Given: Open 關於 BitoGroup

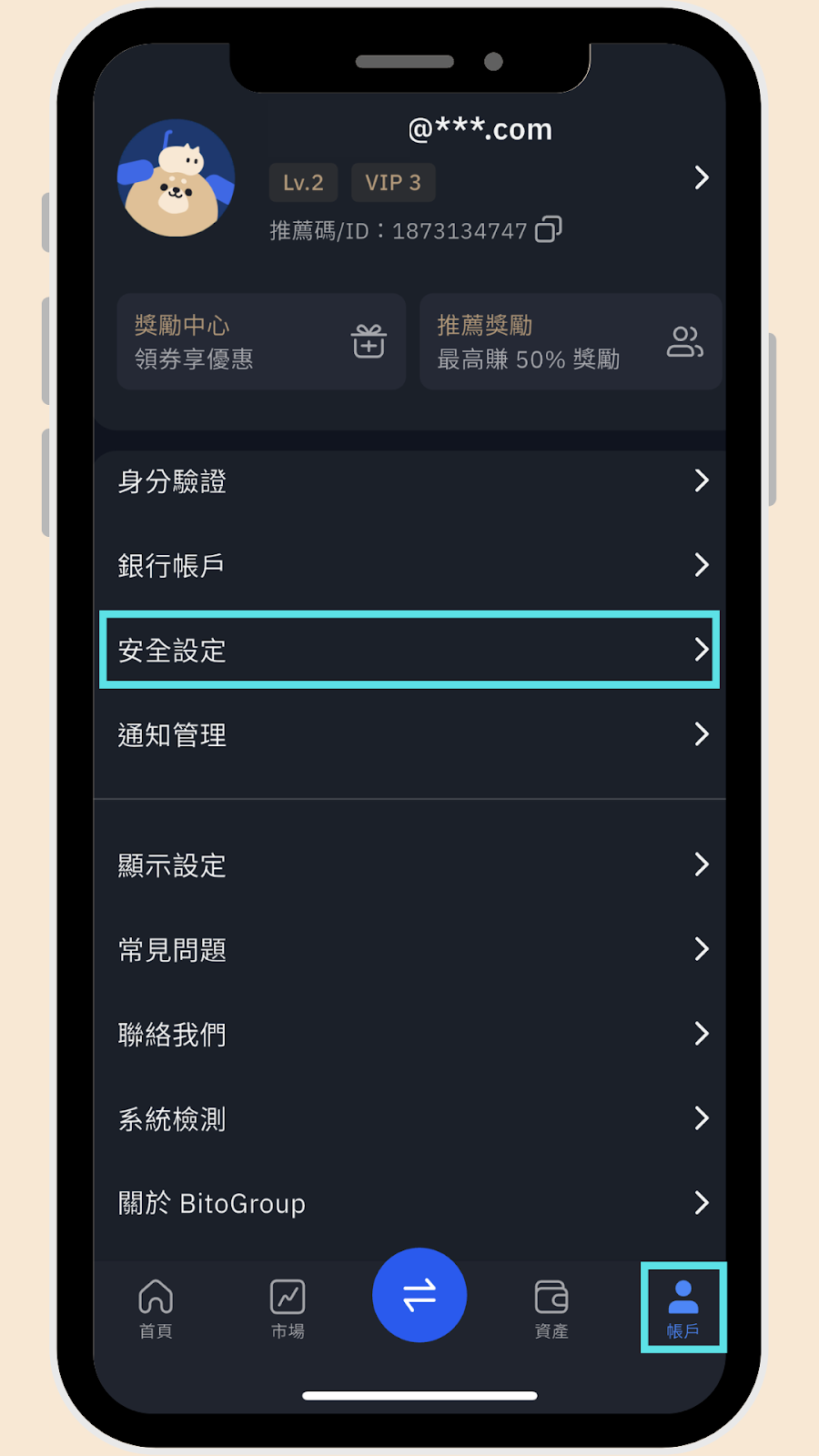Looking at the screenshot, I should pos(409,1203).
